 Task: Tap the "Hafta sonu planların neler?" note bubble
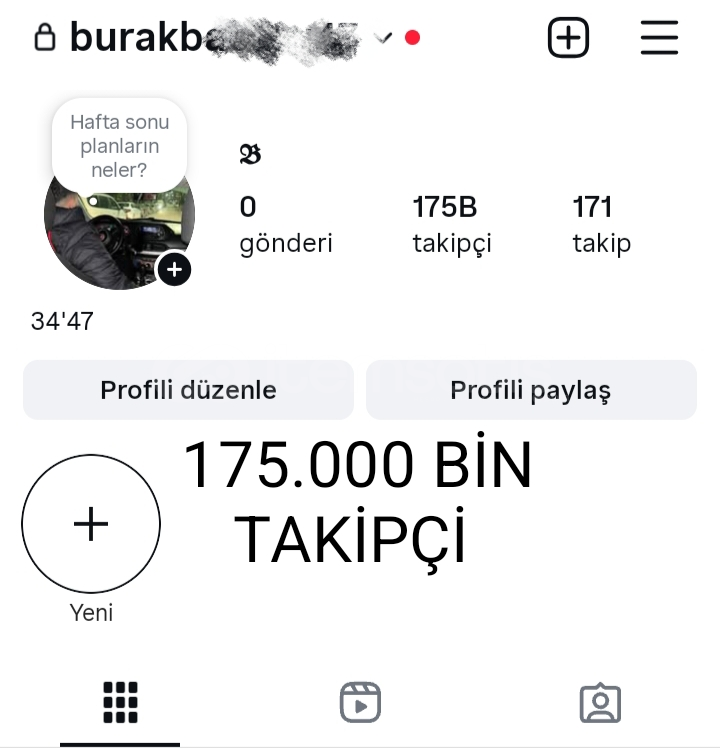tap(119, 146)
